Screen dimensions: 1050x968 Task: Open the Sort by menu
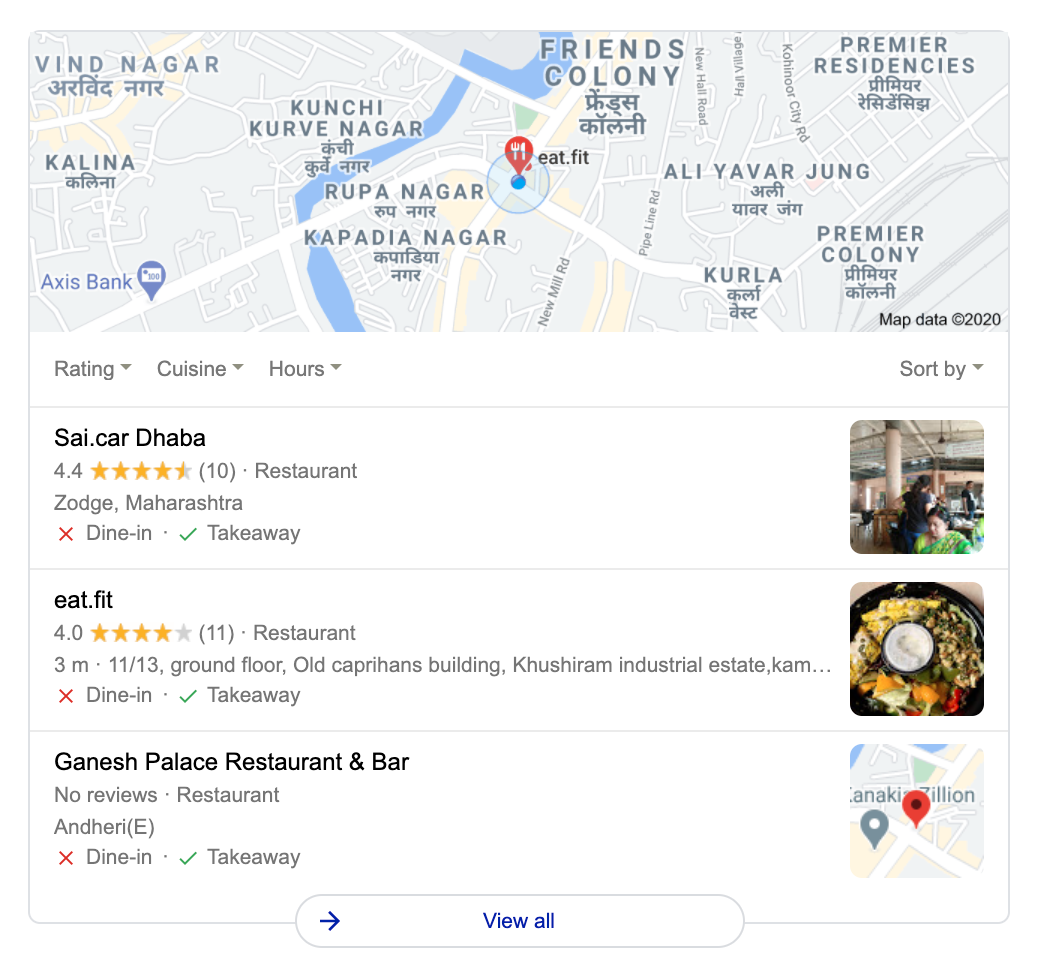940,369
